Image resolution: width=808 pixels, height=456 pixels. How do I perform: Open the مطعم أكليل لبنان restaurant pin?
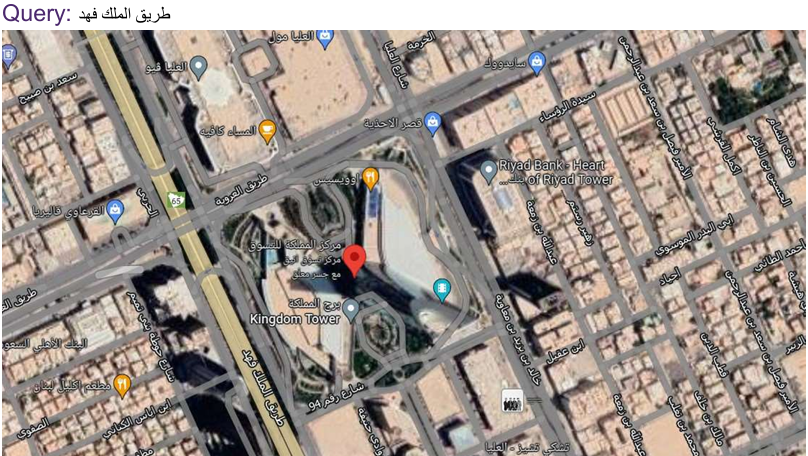122,383
